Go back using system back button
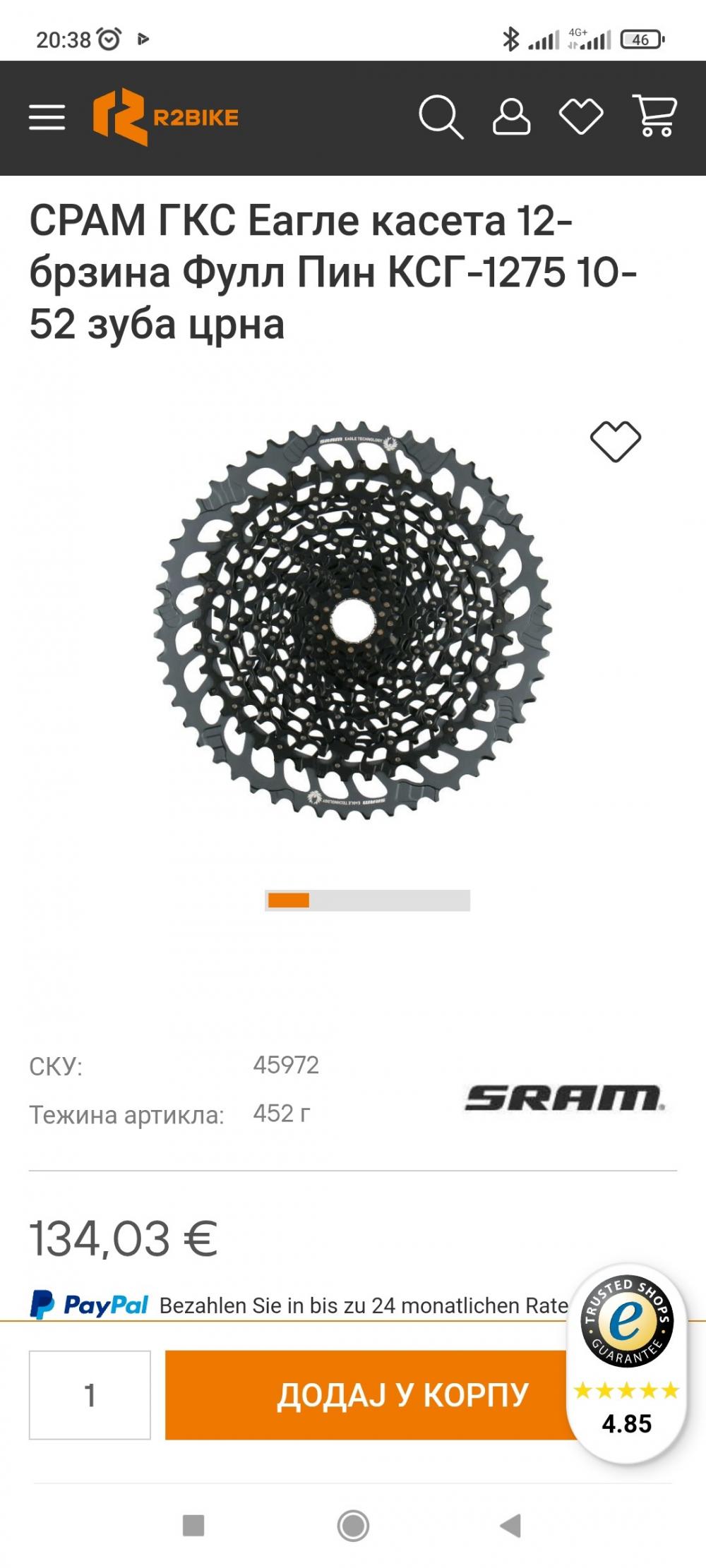The width and height of the screenshot is (706, 1568). click(510, 1525)
